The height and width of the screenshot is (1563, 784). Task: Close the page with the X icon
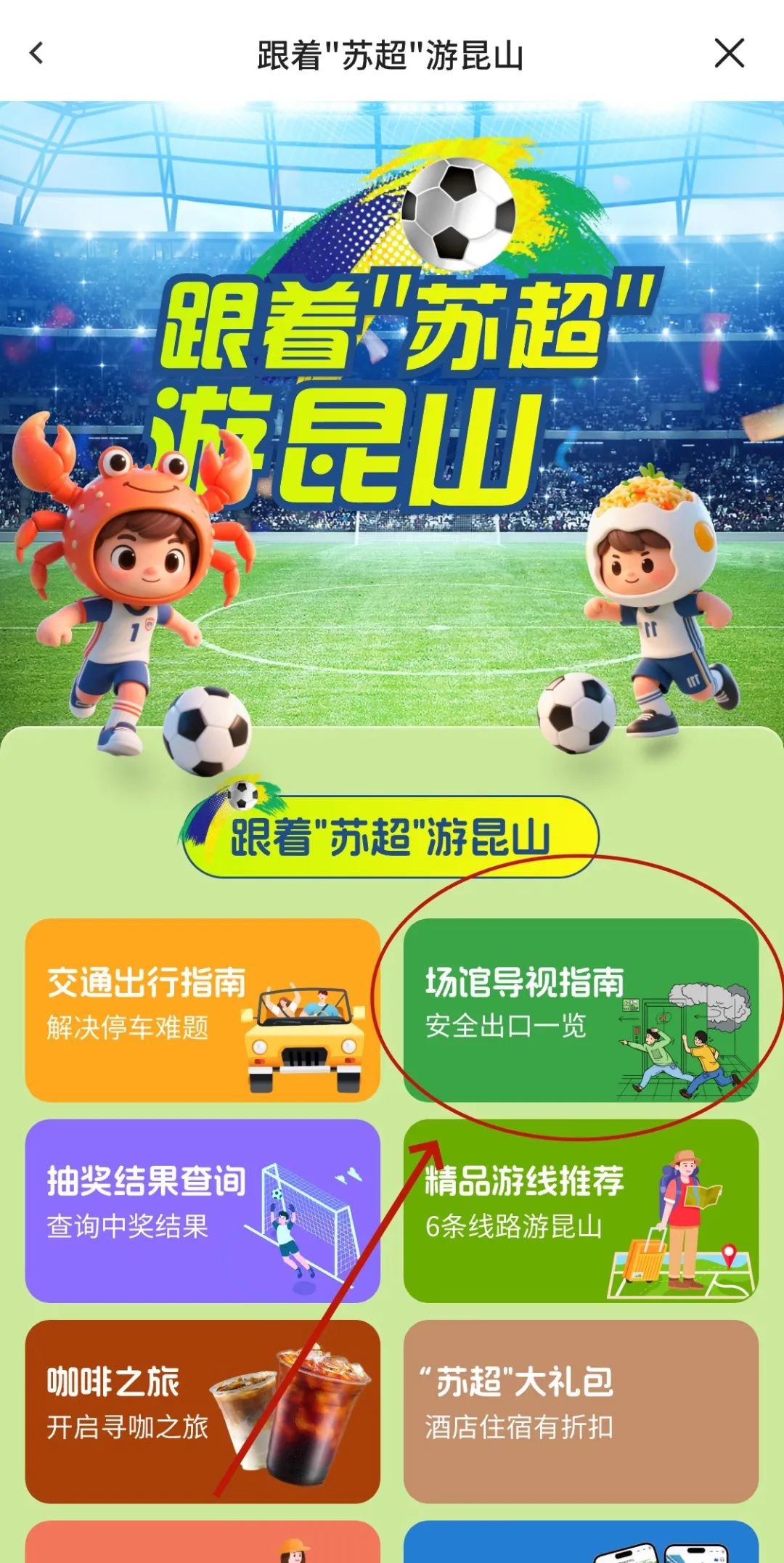pyautogui.click(x=729, y=53)
